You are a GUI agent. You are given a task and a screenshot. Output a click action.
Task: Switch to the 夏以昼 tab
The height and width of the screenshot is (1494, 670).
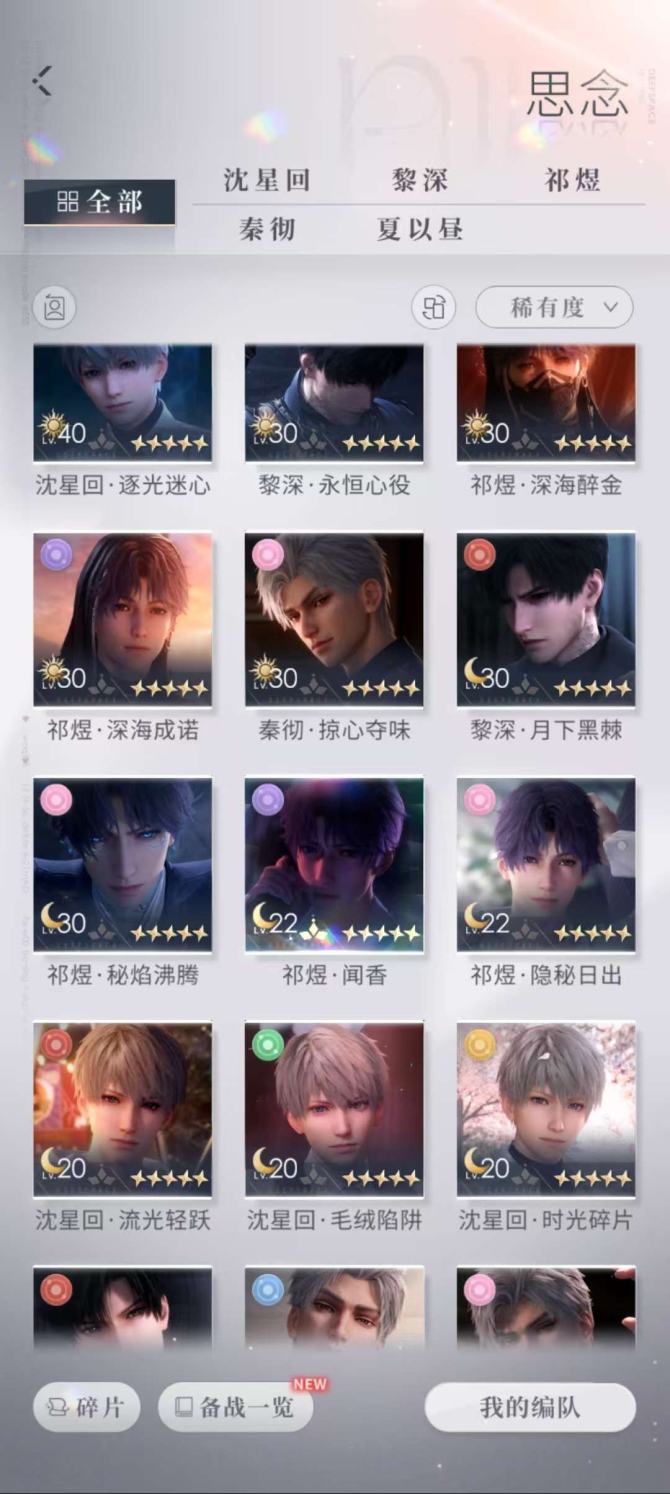pos(420,229)
